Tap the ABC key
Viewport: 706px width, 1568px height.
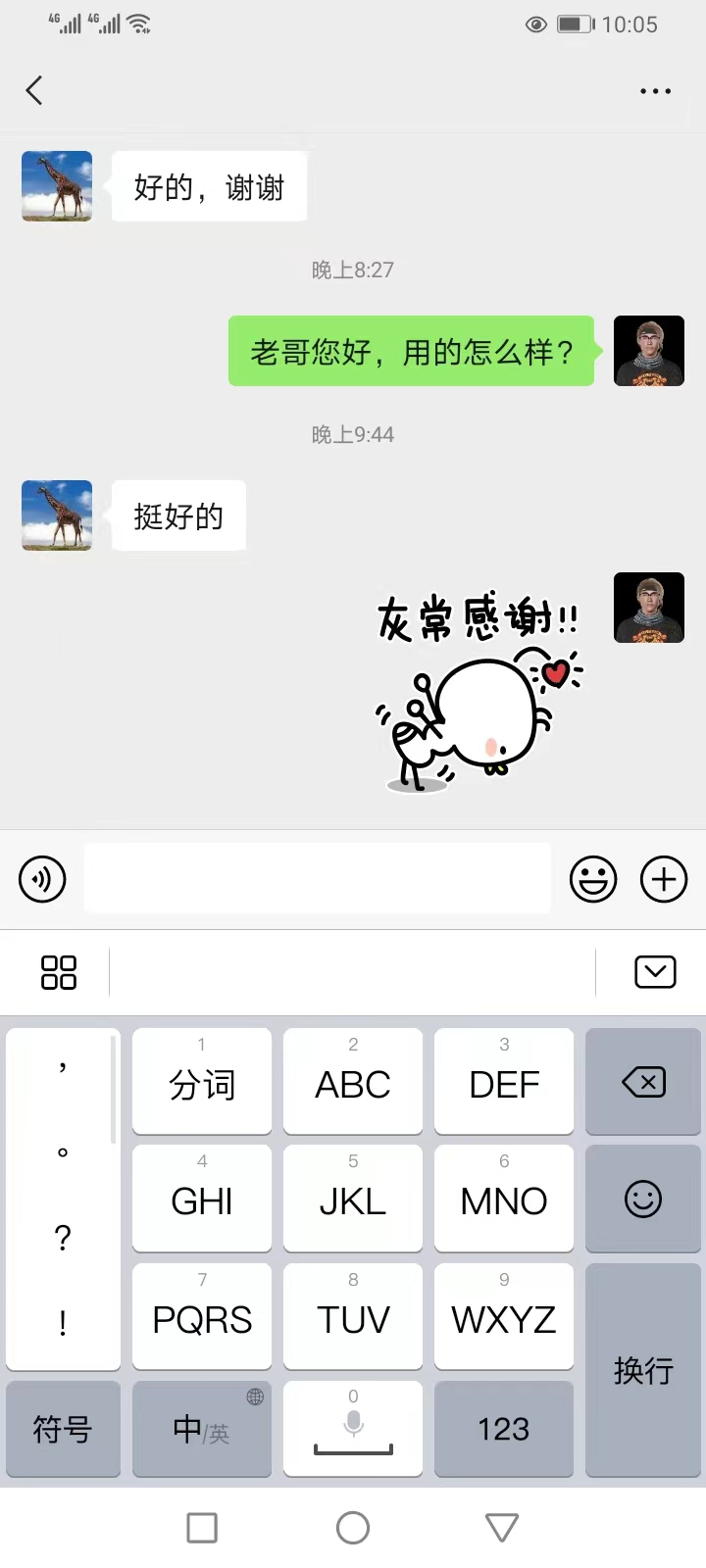[x=353, y=1082]
